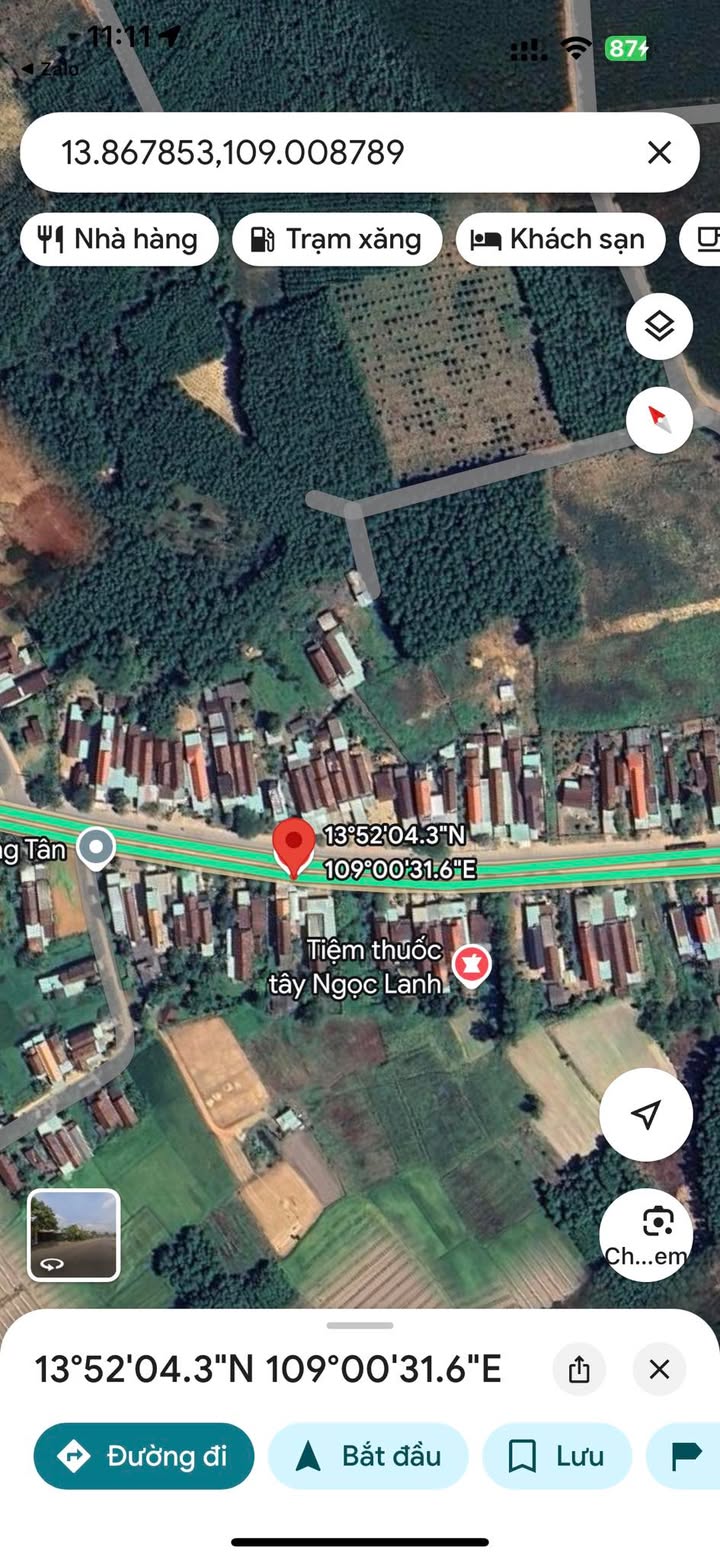Open Tiệm thuốc tây Ngọc Lanh place marker

pos(470,966)
